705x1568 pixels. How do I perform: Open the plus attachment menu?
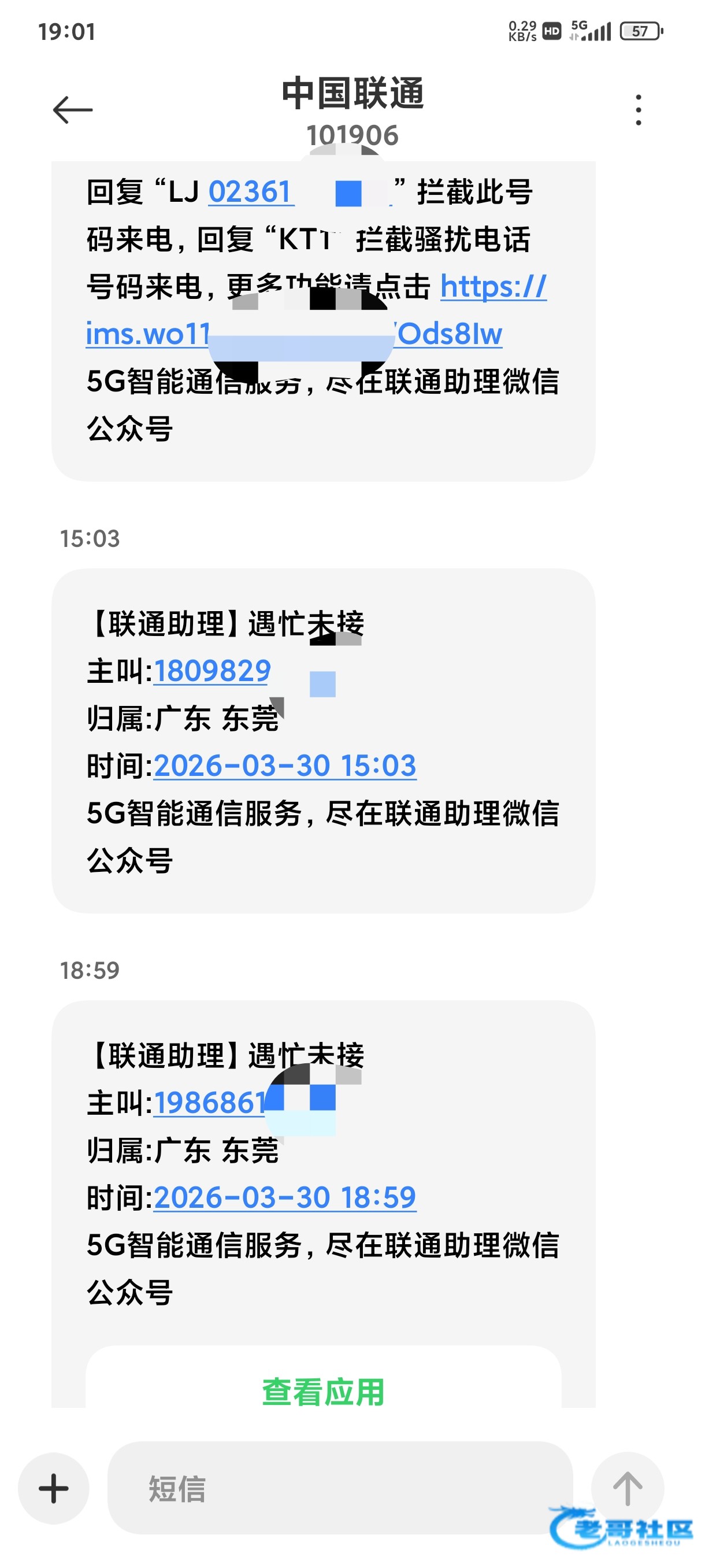(54, 1488)
